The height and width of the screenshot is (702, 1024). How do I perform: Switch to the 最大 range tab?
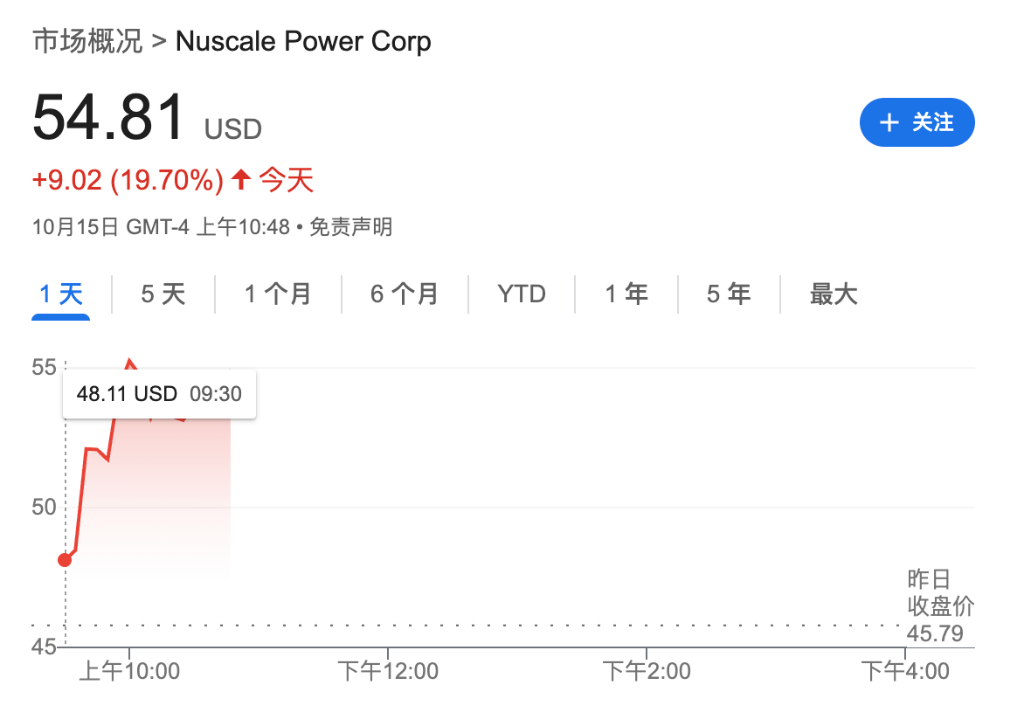coord(834,295)
